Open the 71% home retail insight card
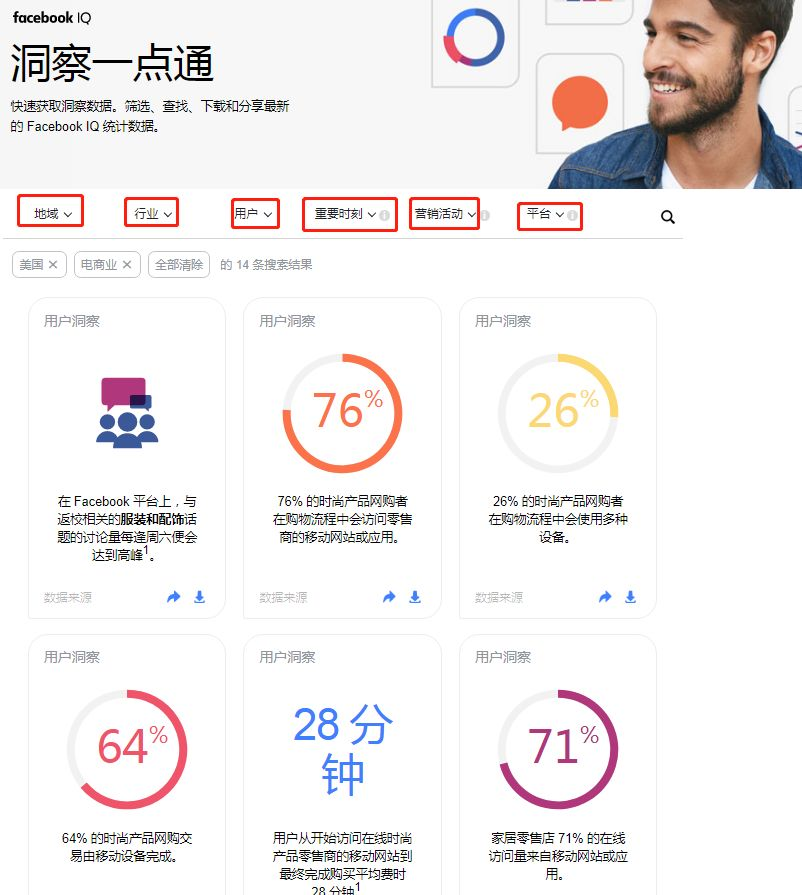802x895 pixels. coord(557,750)
